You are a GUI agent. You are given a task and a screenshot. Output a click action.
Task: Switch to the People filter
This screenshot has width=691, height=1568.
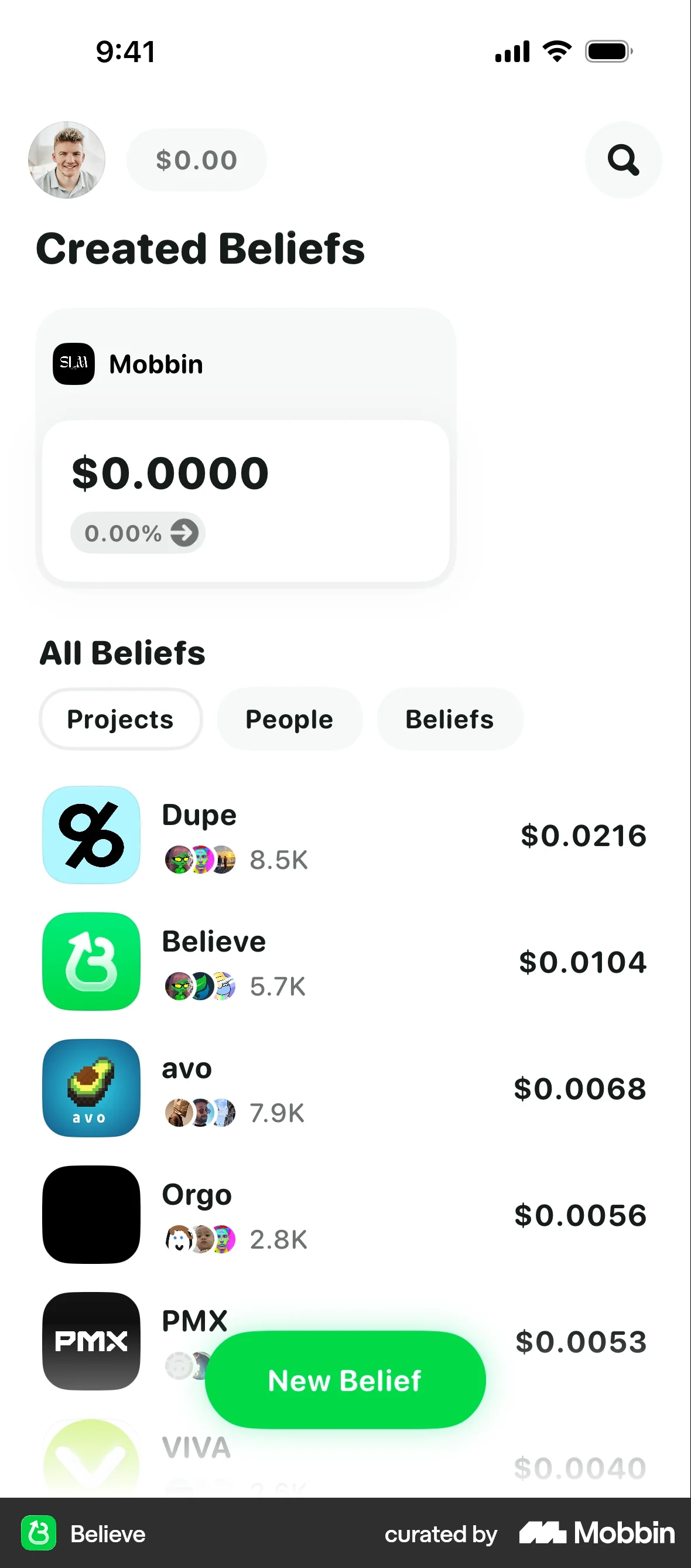tap(289, 719)
